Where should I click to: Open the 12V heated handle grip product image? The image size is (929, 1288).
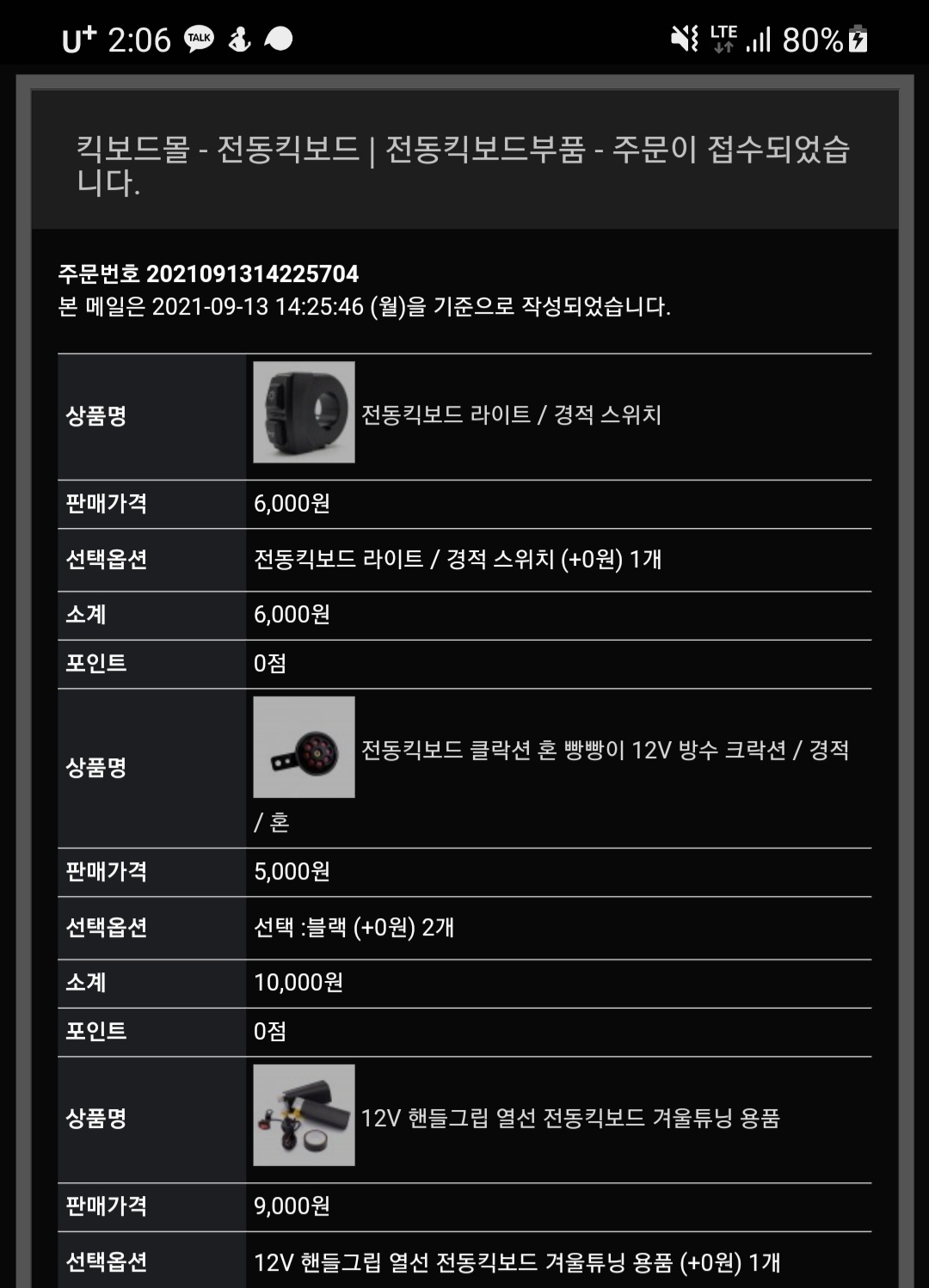(x=304, y=1115)
